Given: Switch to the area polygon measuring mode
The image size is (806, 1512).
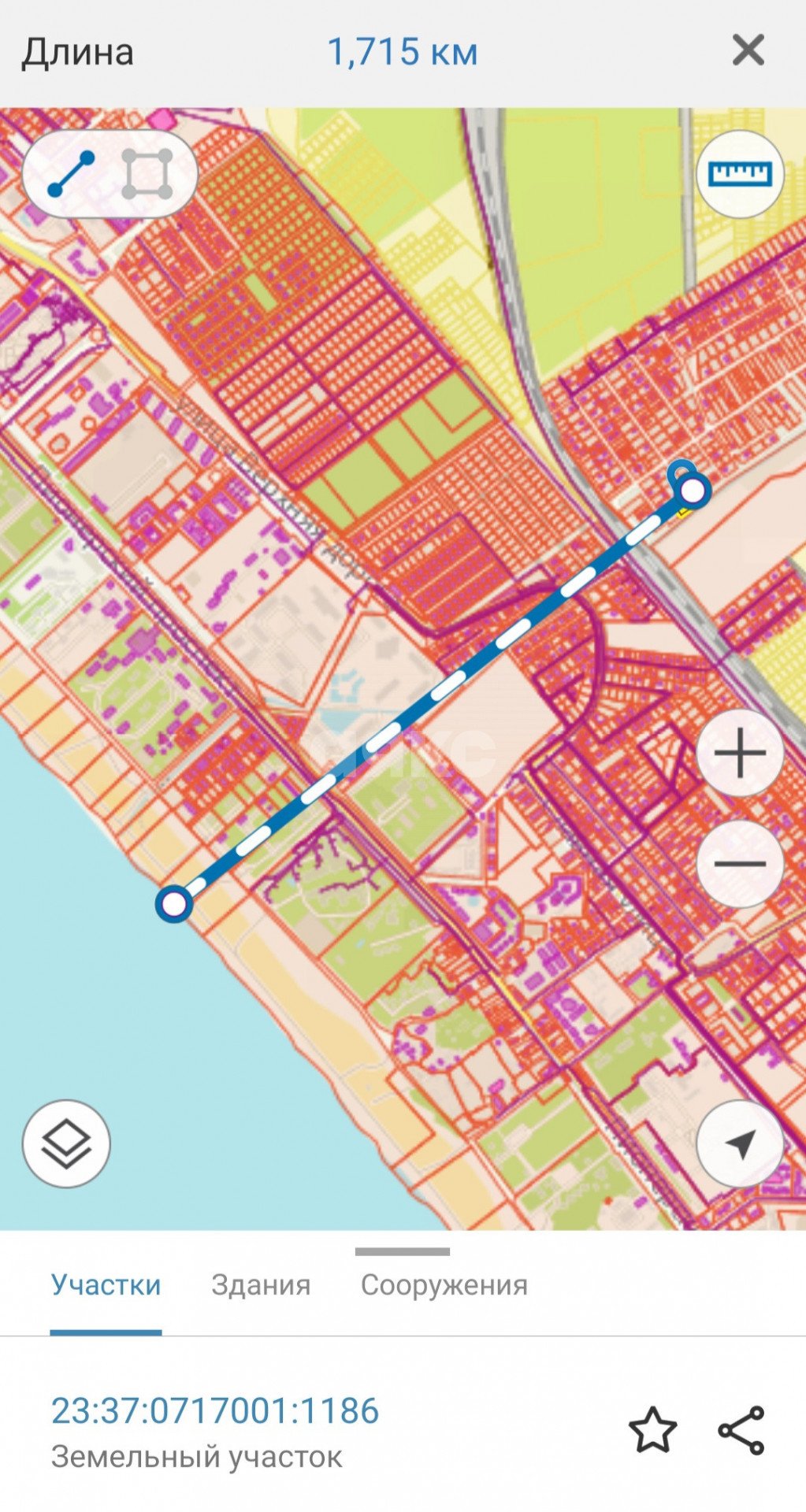Looking at the screenshot, I should click(147, 174).
